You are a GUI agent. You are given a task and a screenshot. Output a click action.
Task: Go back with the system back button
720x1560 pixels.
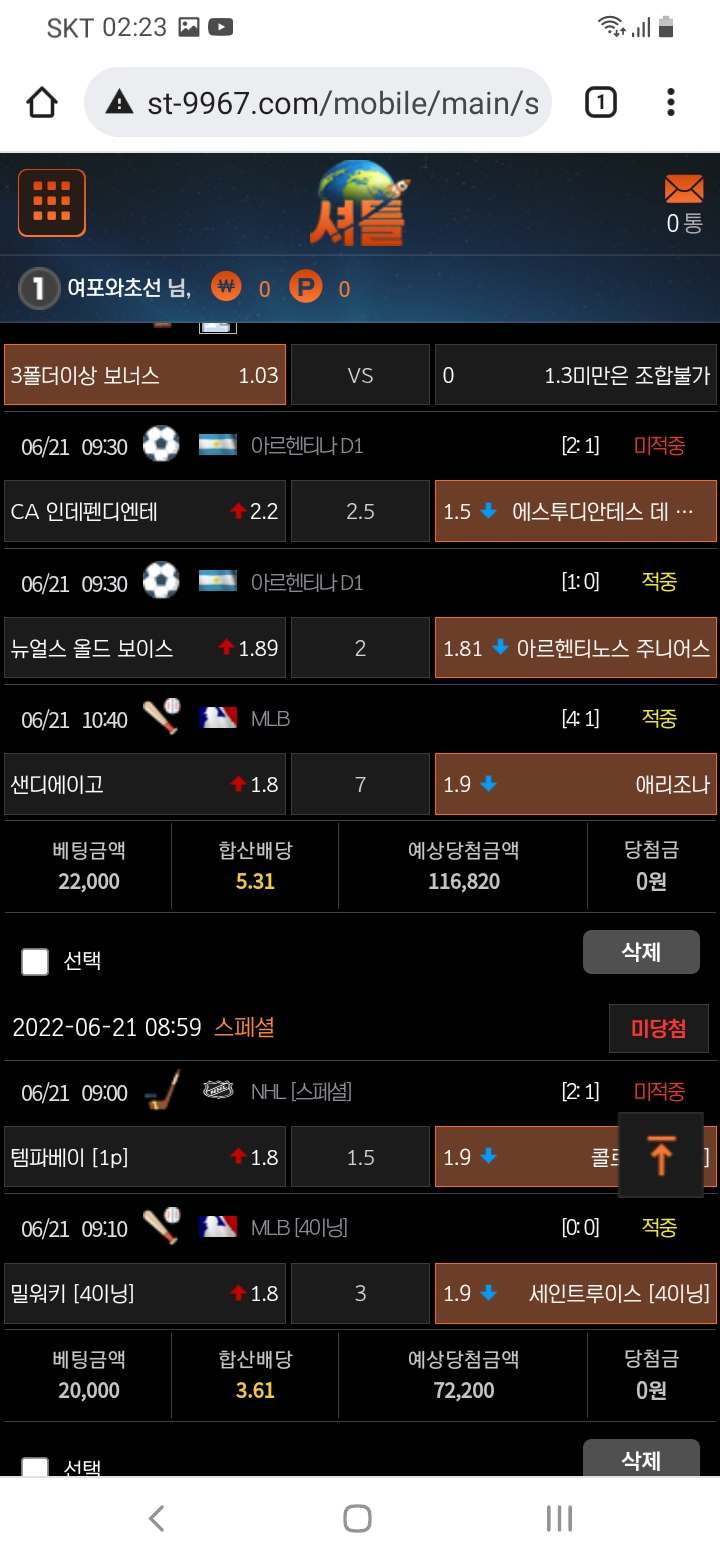[x=156, y=1519]
